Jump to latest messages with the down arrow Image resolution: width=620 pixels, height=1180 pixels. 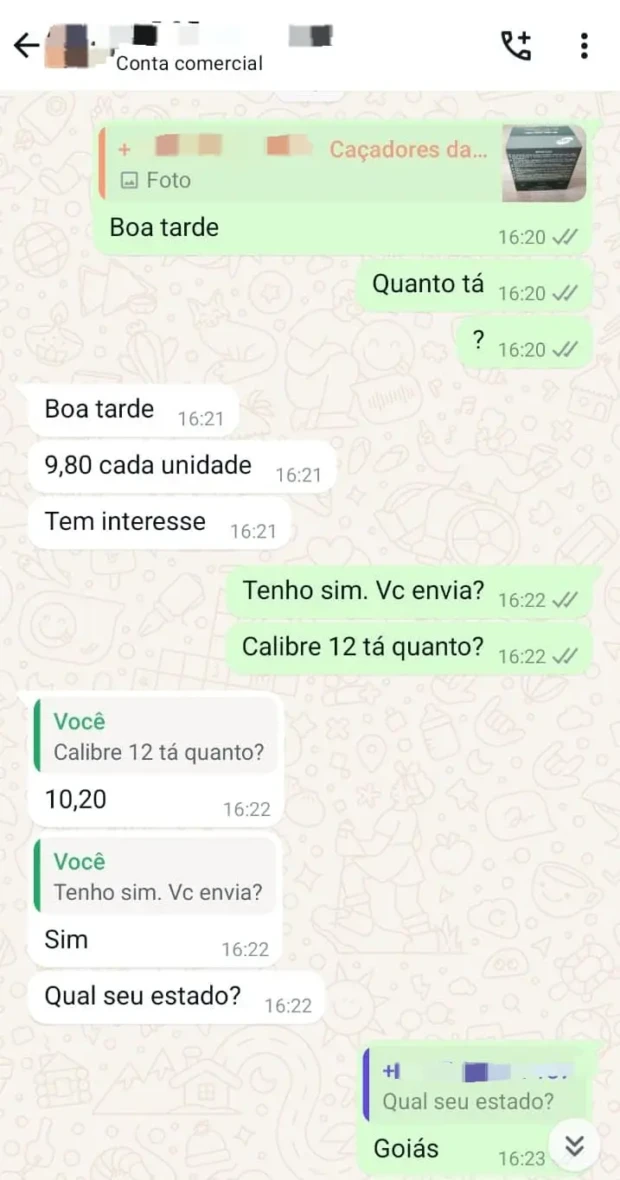click(x=574, y=1146)
